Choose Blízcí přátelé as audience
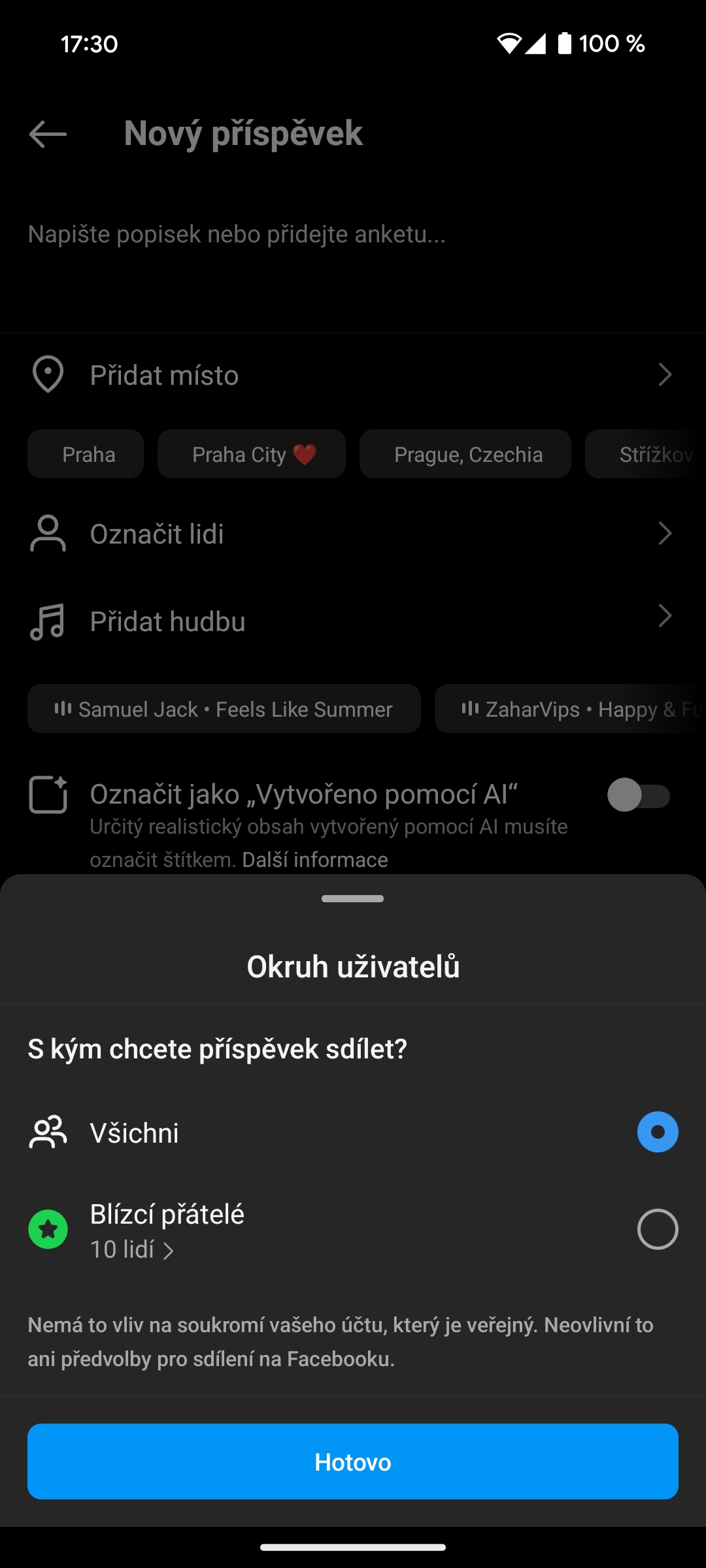Image resolution: width=706 pixels, height=1568 pixels. coord(657,1230)
